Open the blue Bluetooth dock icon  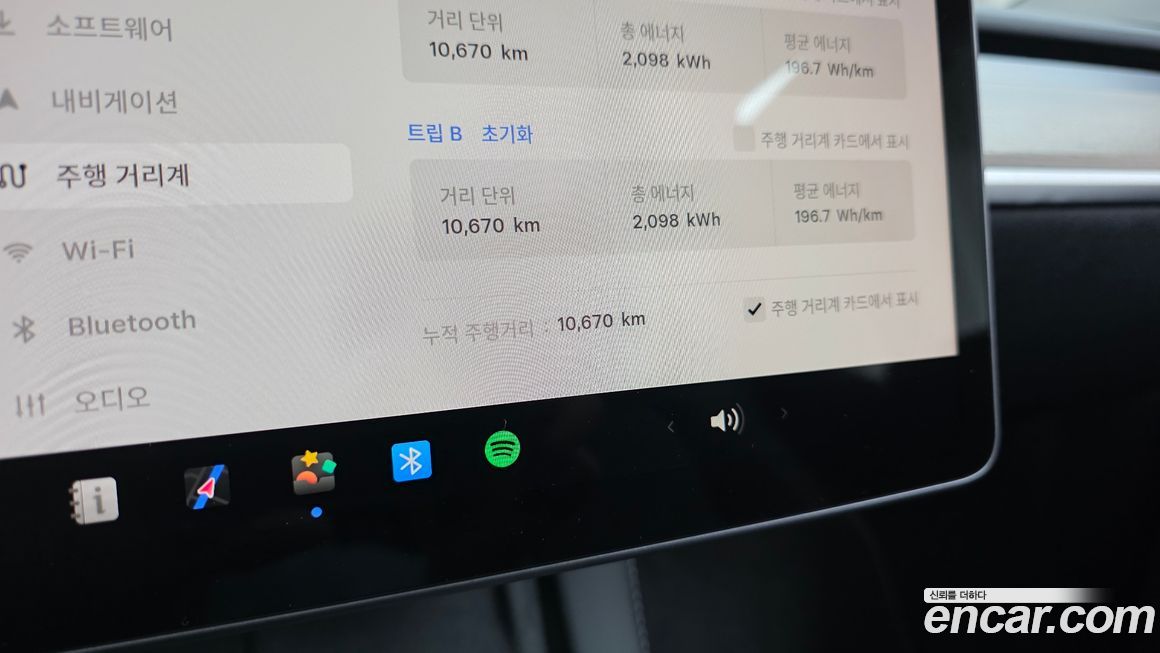coord(411,461)
